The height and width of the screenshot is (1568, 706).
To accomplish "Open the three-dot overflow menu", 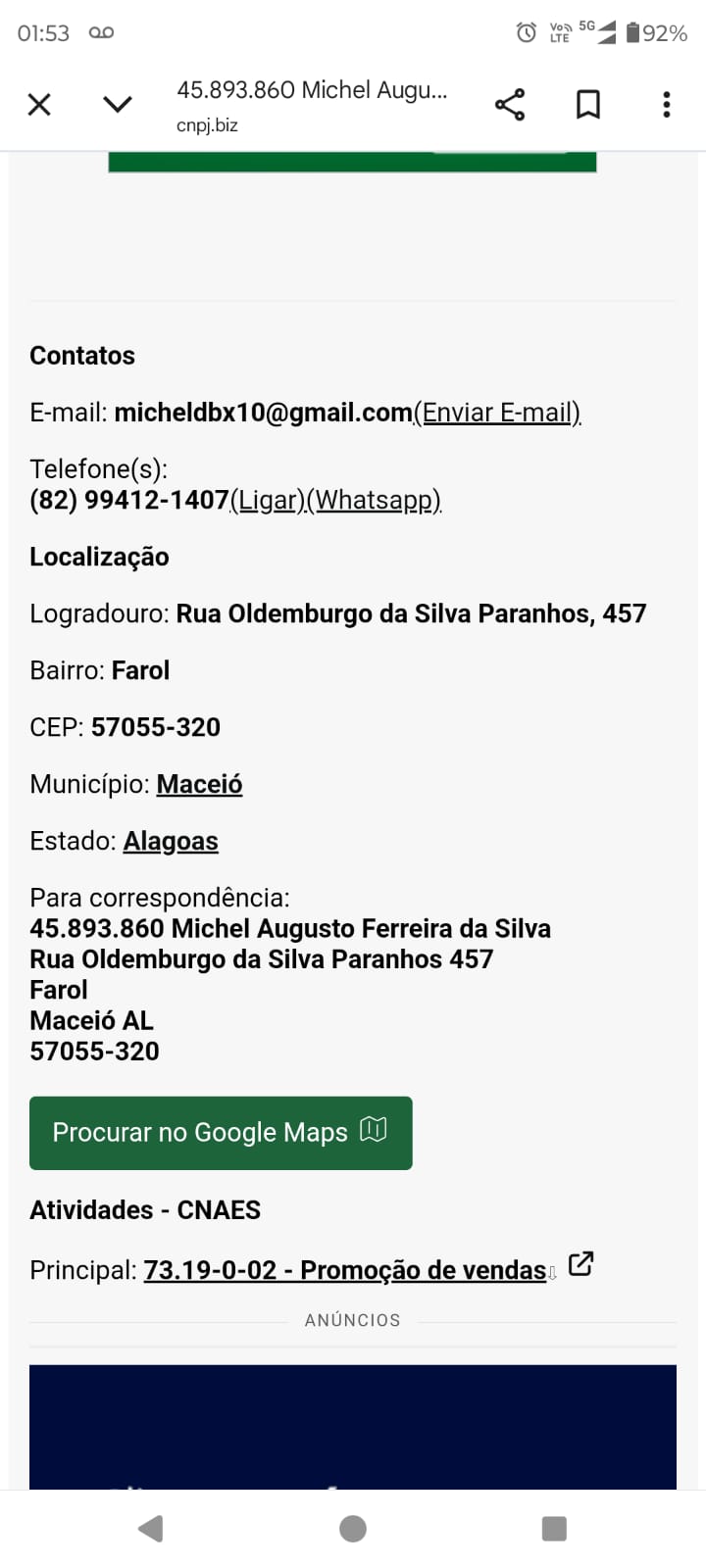I will tap(667, 104).
